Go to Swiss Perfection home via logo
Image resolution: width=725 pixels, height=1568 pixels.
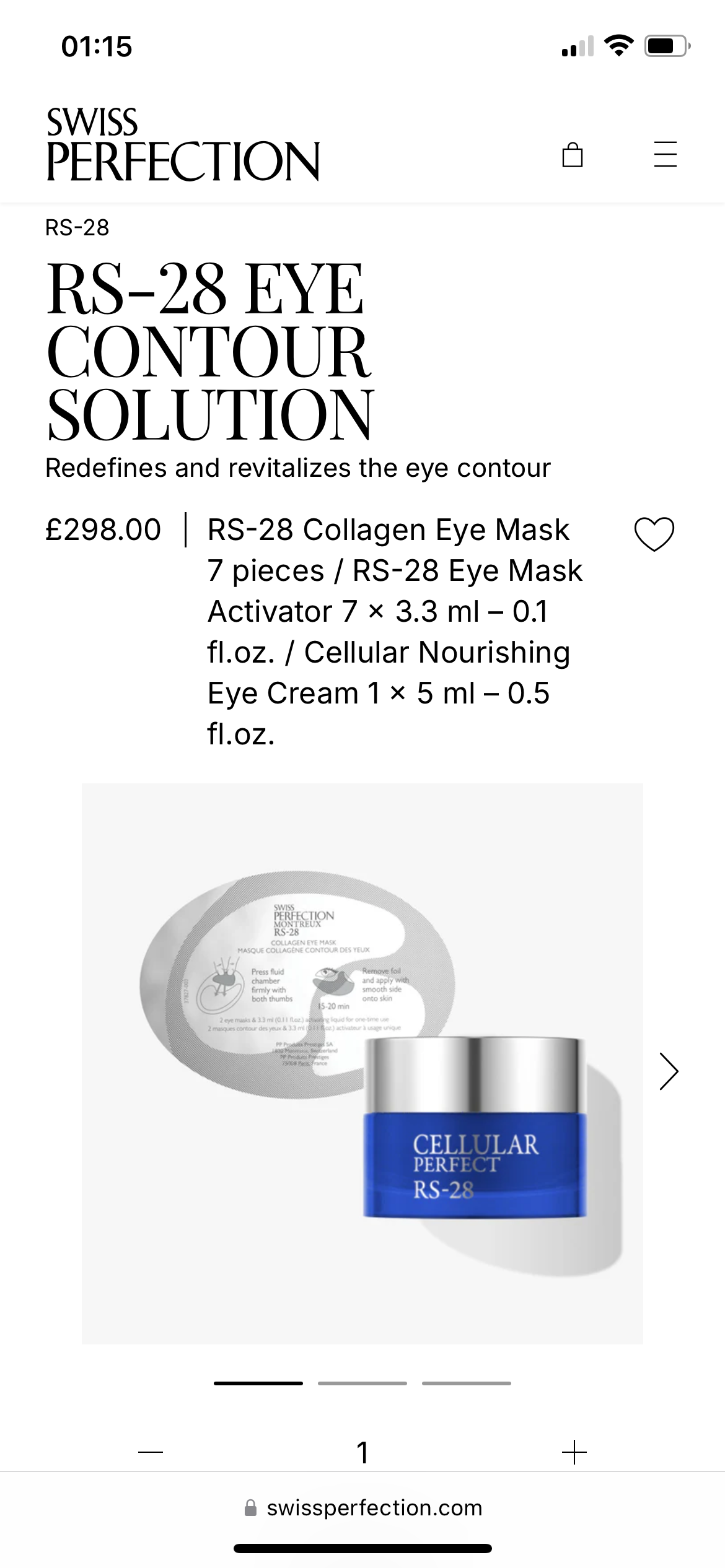tap(183, 145)
